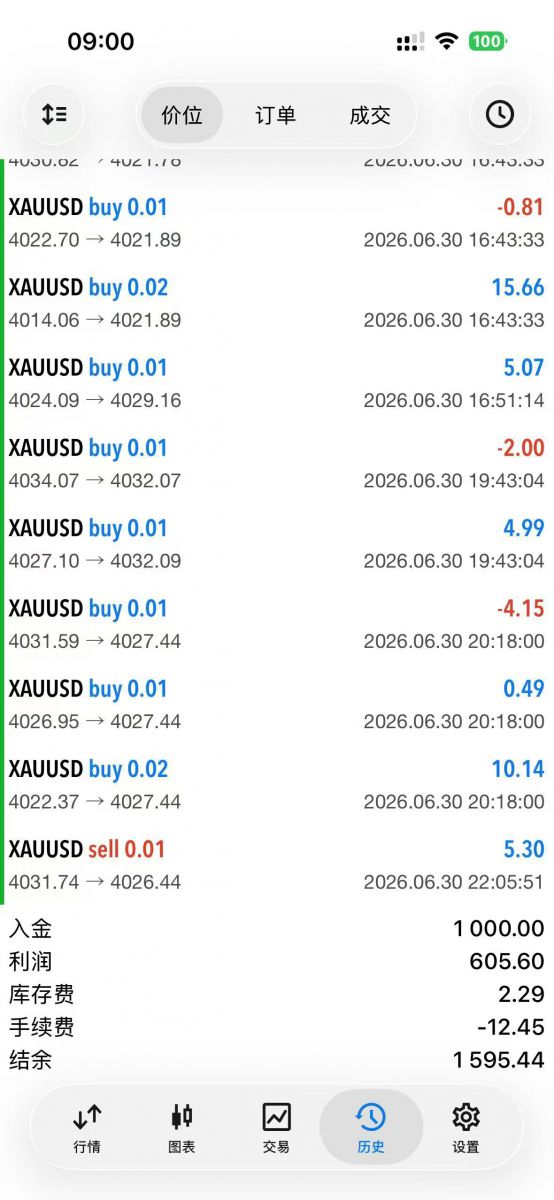View the trade with profit 5.07
This screenshot has width=554, height=1200.
click(277, 383)
